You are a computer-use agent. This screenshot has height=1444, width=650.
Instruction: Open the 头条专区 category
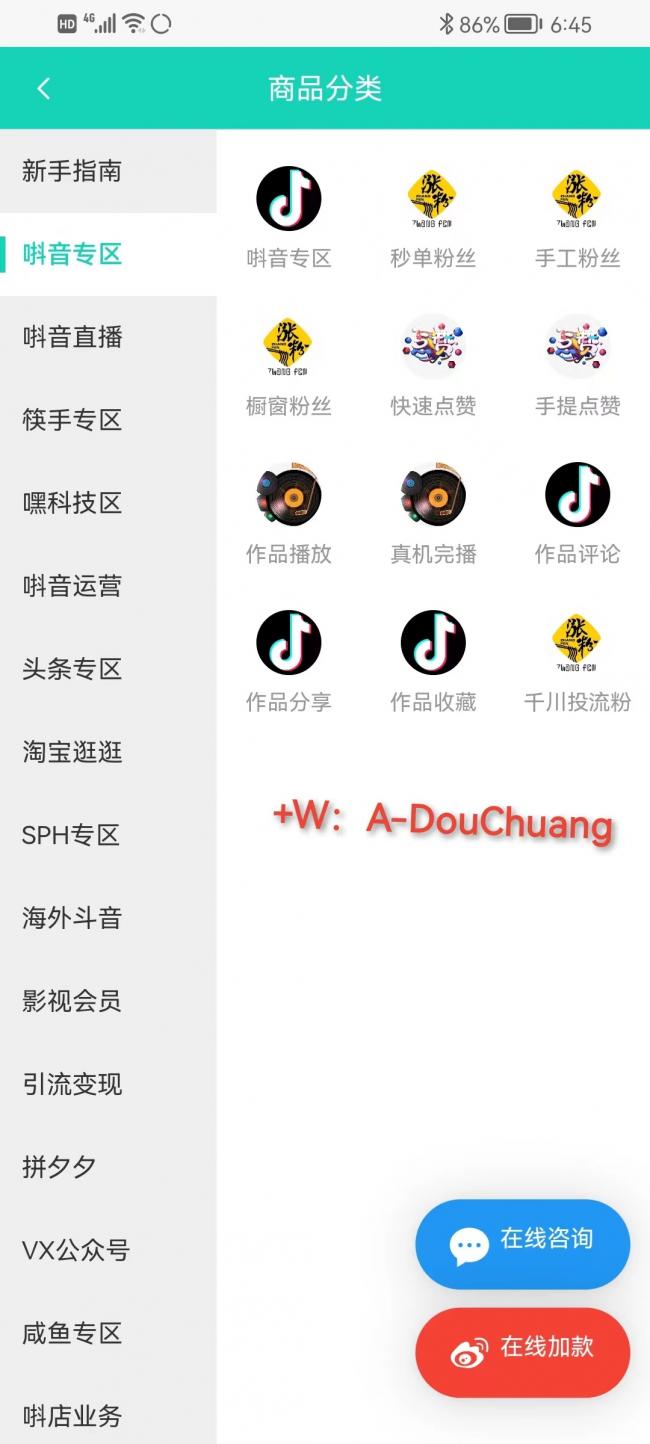pyautogui.click(x=108, y=669)
